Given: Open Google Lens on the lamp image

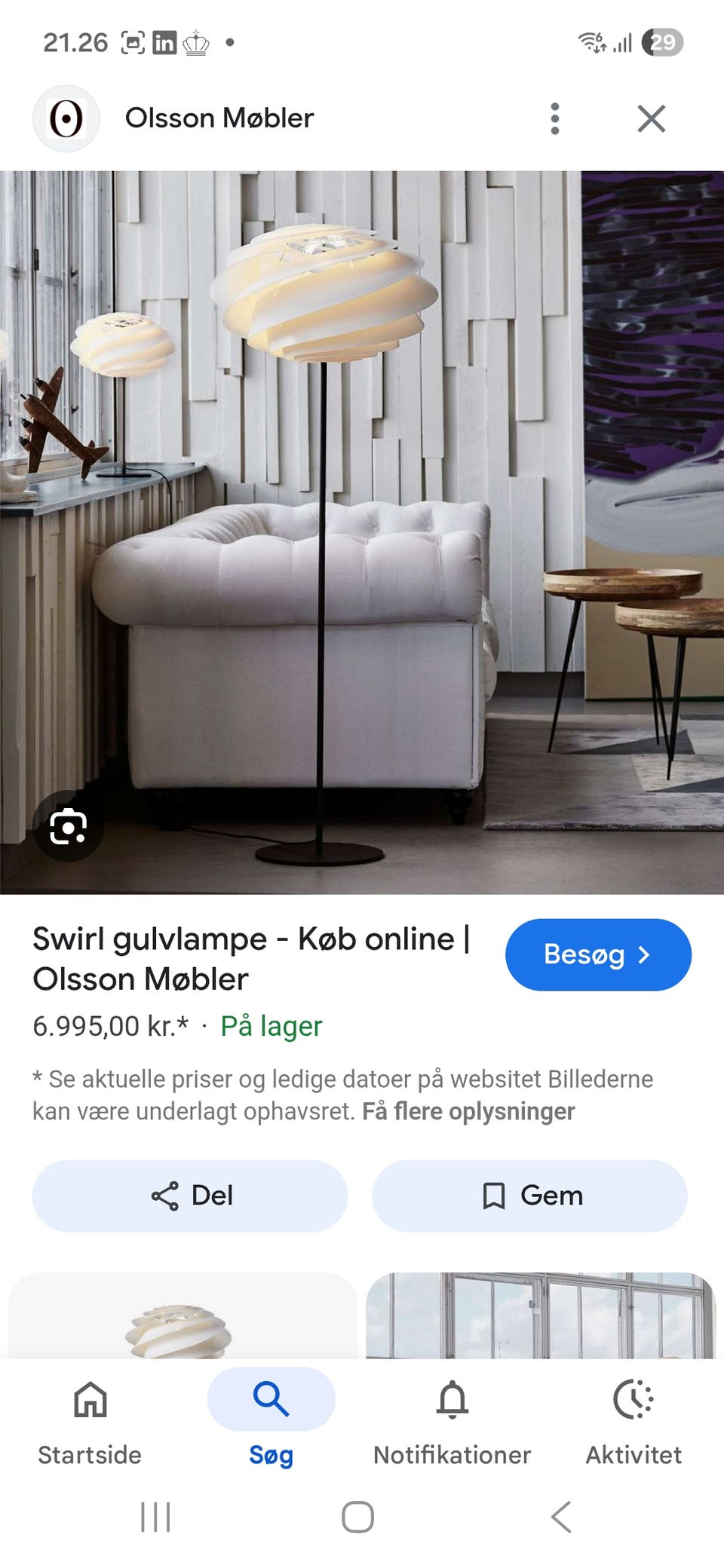Looking at the screenshot, I should (x=69, y=826).
